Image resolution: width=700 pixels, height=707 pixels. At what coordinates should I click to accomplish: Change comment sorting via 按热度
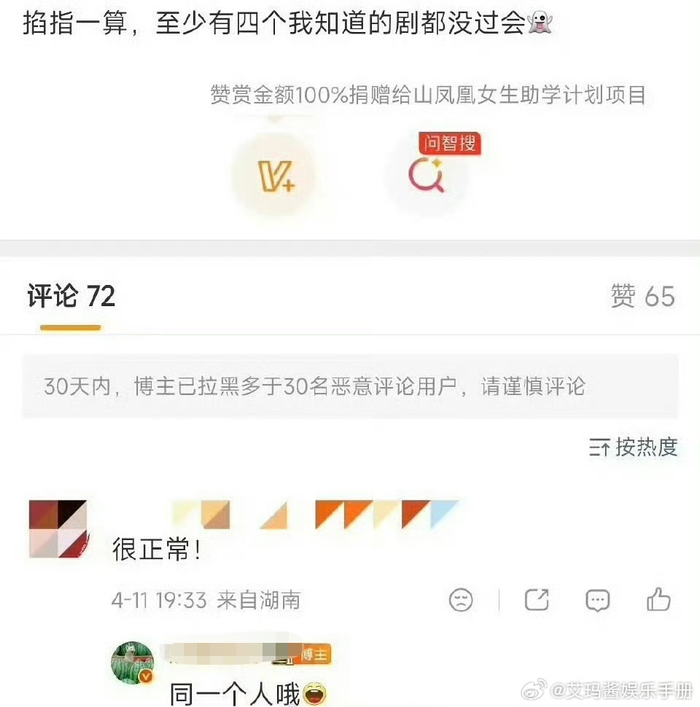[x=634, y=447]
